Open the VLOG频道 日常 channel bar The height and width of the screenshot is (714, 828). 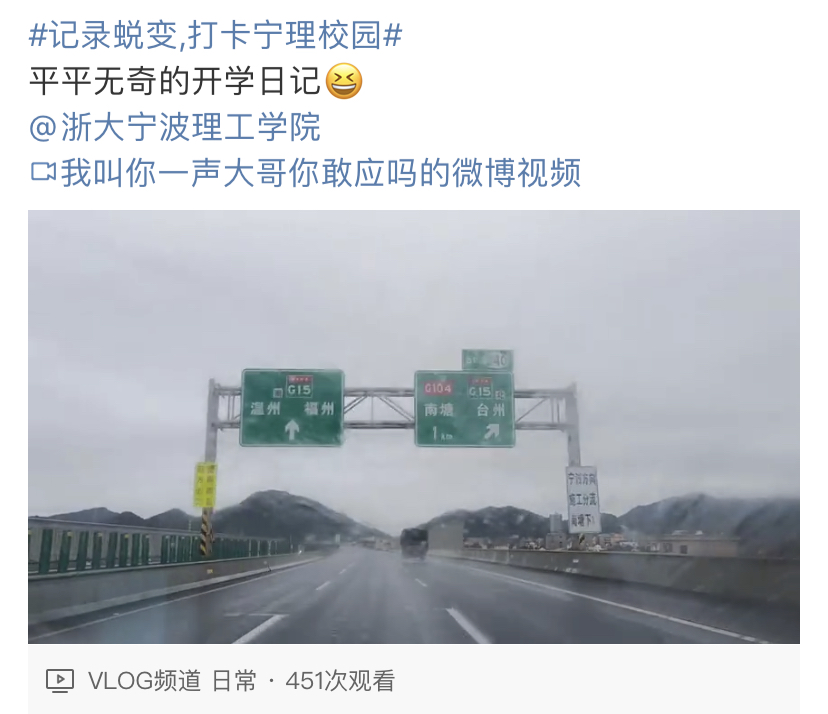220,681
